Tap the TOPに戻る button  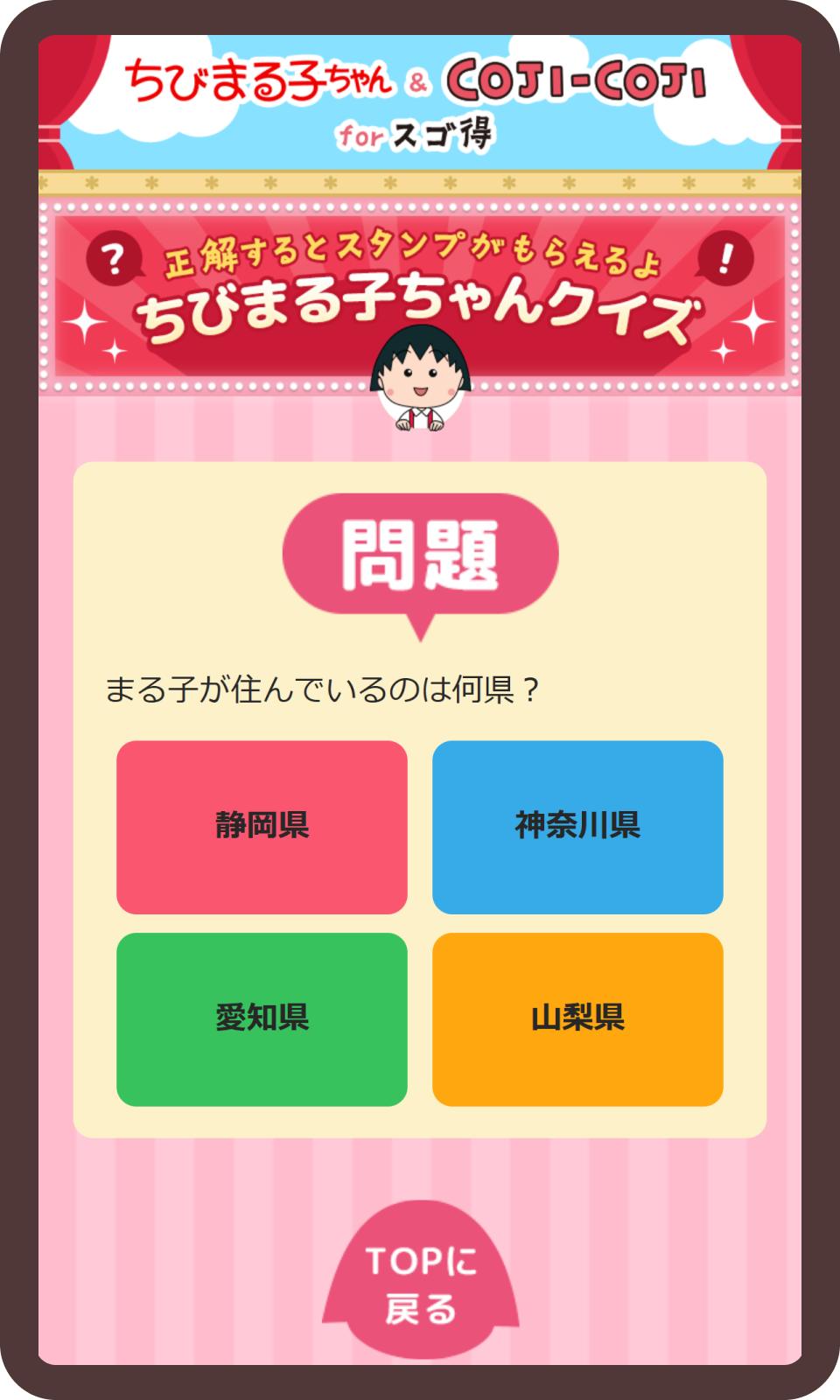click(421, 1284)
